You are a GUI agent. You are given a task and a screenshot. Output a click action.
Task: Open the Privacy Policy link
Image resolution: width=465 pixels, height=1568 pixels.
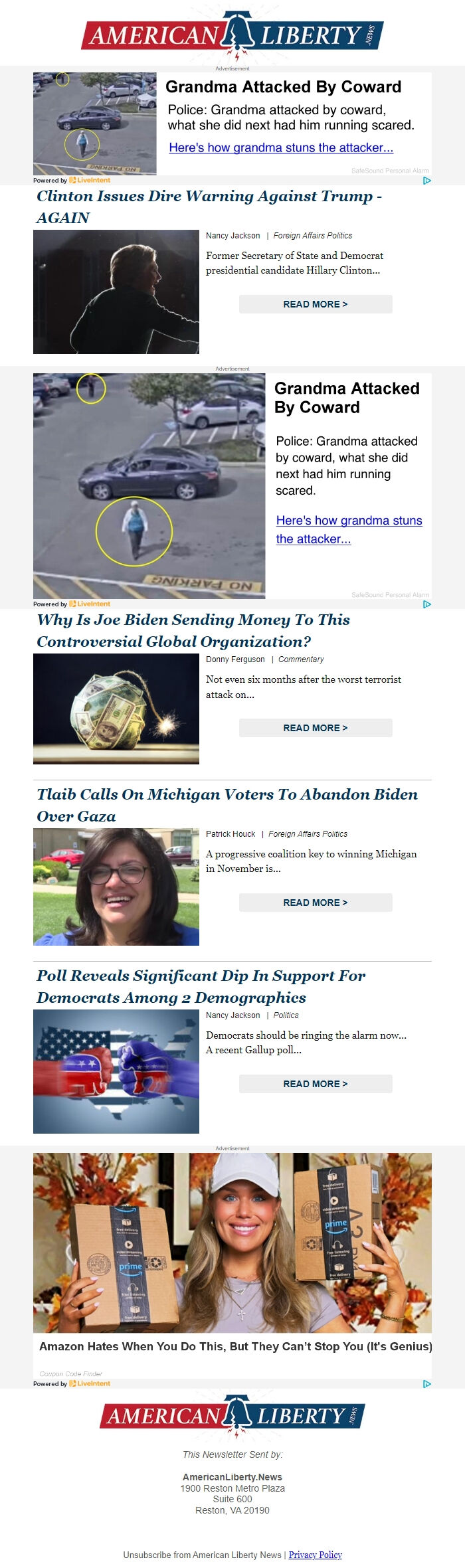pyautogui.click(x=315, y=1555)
